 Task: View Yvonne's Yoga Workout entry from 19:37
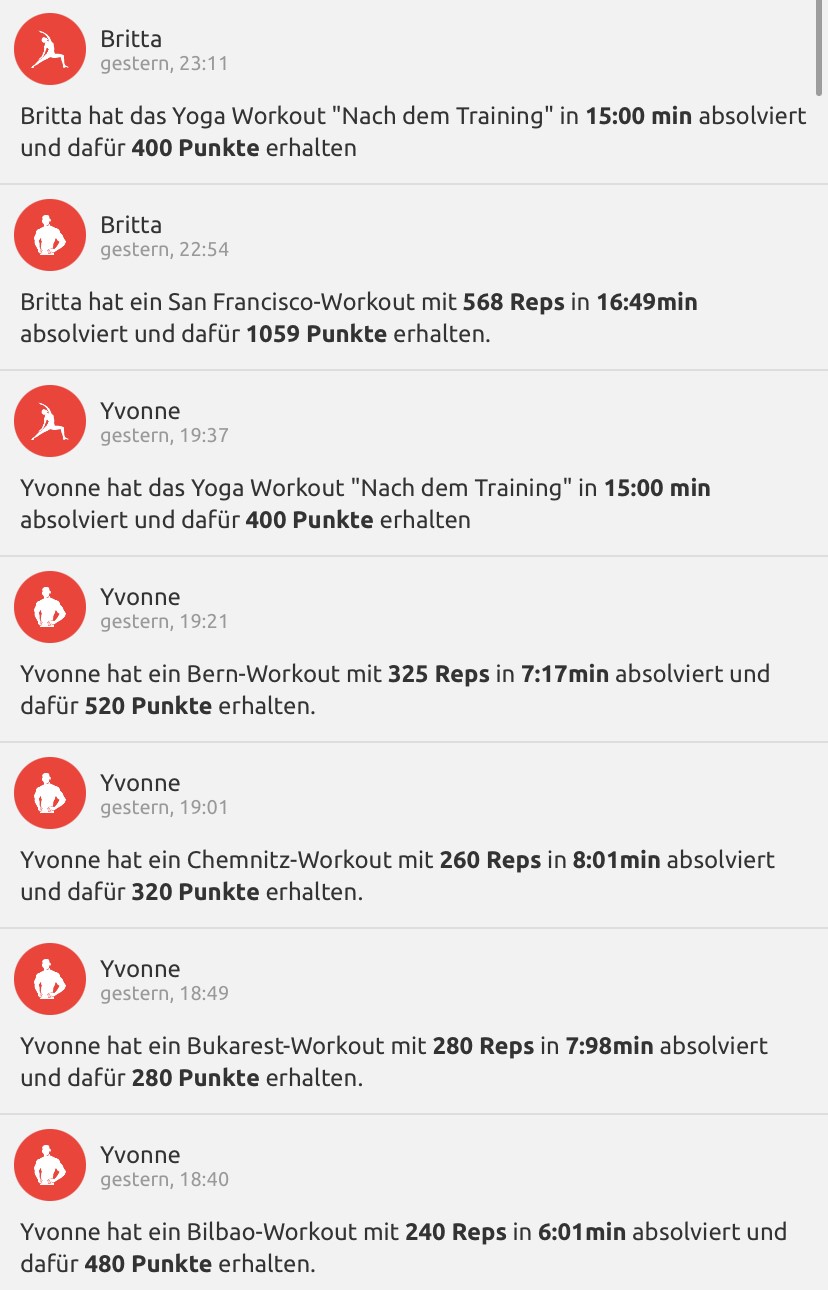tap(413, 503)
